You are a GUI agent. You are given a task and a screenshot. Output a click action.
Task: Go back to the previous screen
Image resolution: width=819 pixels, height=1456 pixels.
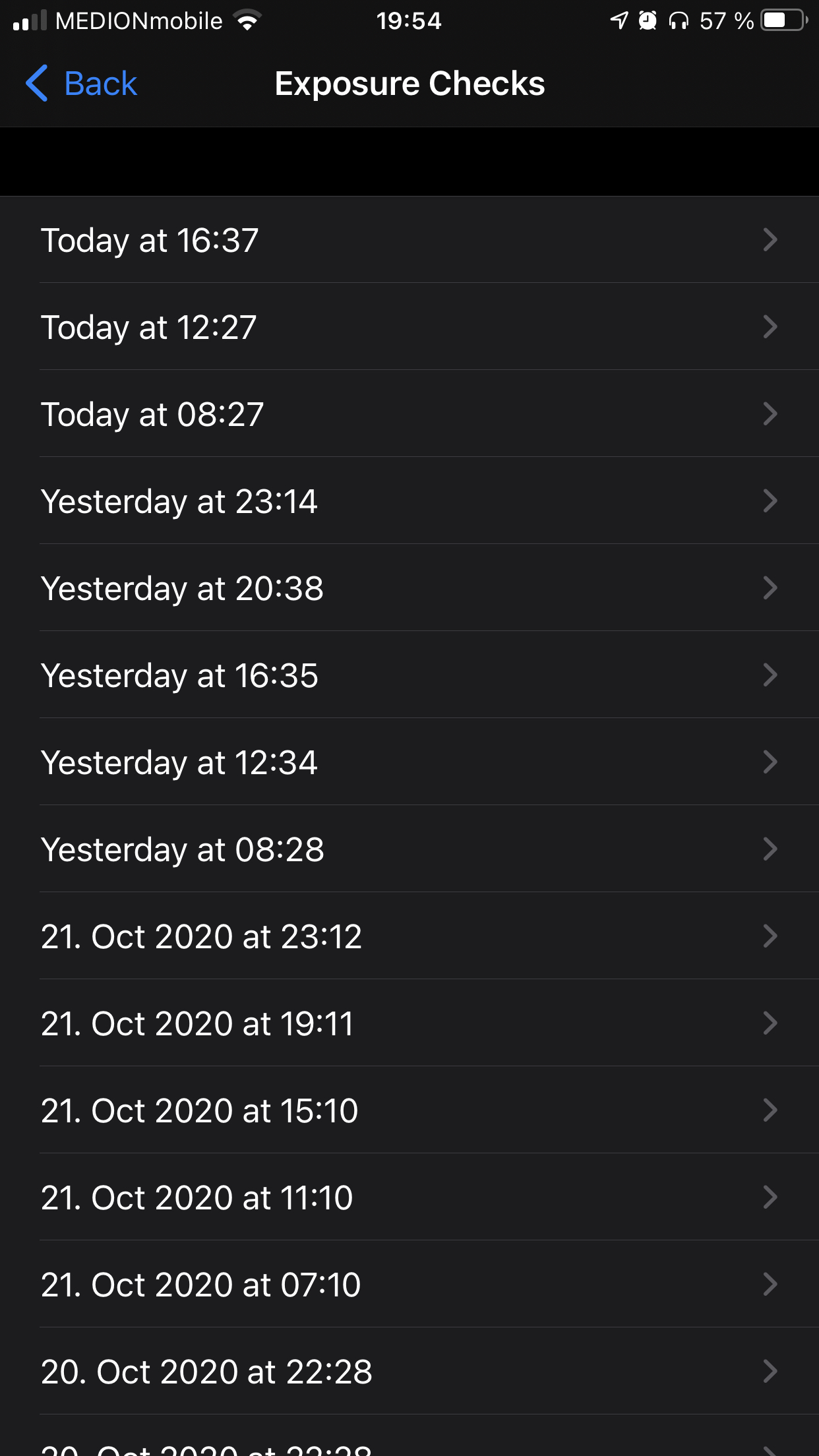click(x=82, y=84)
